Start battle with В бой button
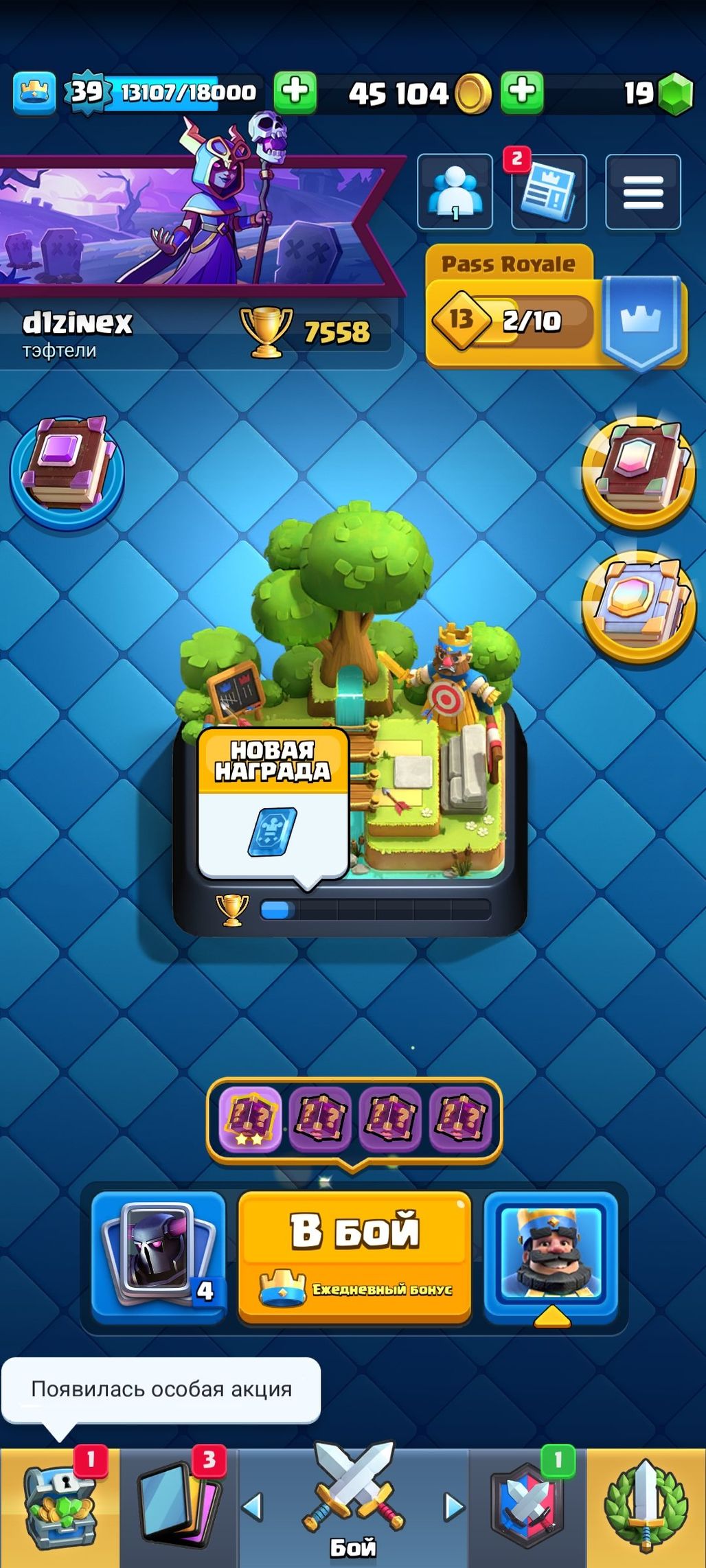 pos(354,1256)
